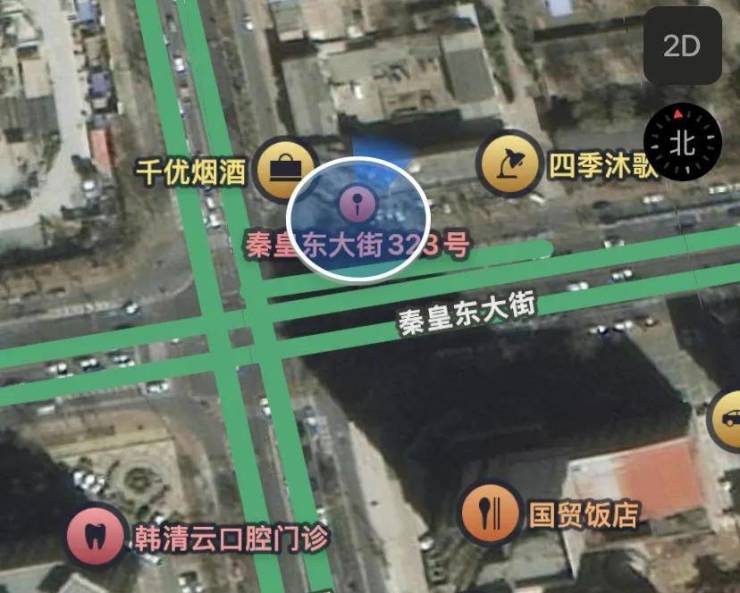Switch the map to 2D view
Image resolution: width=740 pixels, height=593 pixels.
click(682, 46)
